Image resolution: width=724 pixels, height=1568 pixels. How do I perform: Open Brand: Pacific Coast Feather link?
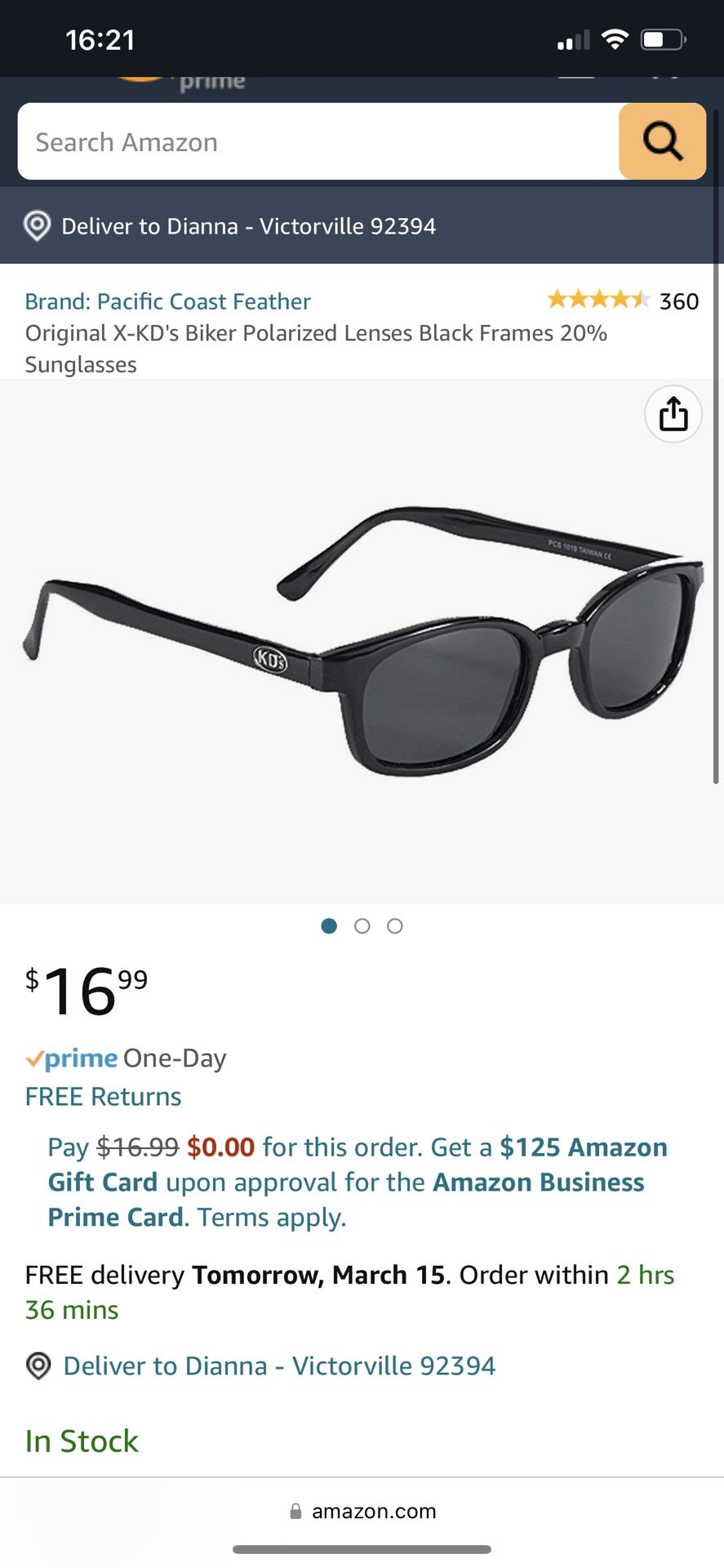[167, 301]
